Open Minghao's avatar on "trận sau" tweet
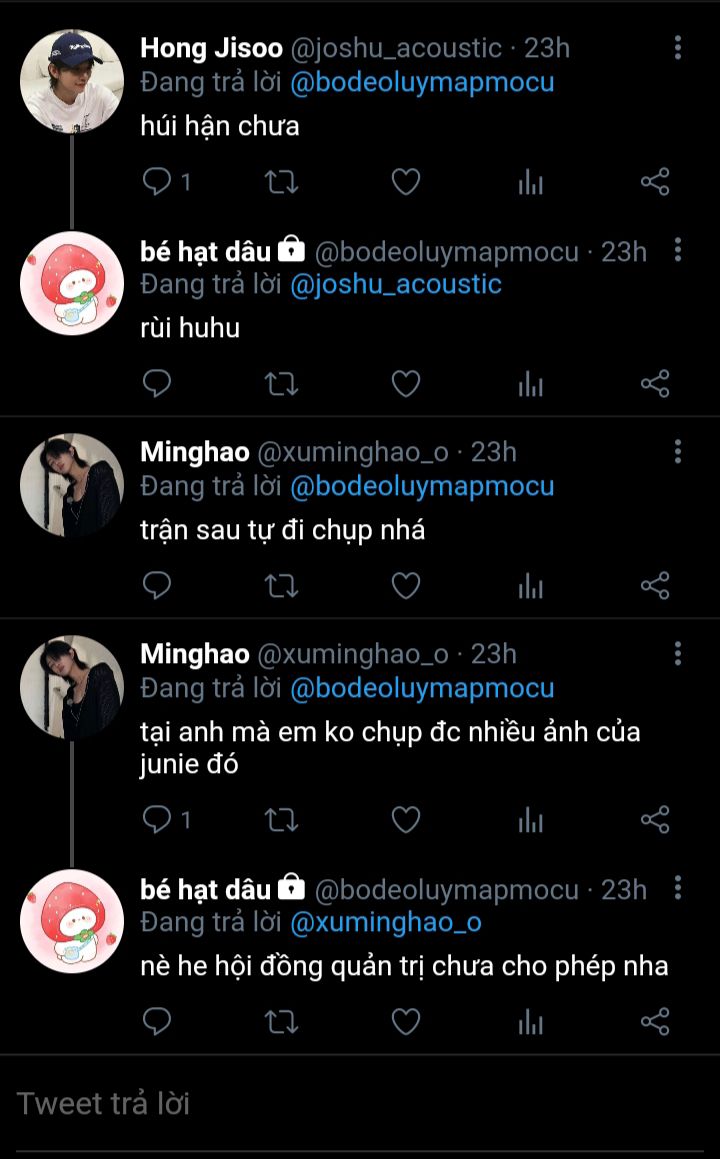 click(71, 485)
